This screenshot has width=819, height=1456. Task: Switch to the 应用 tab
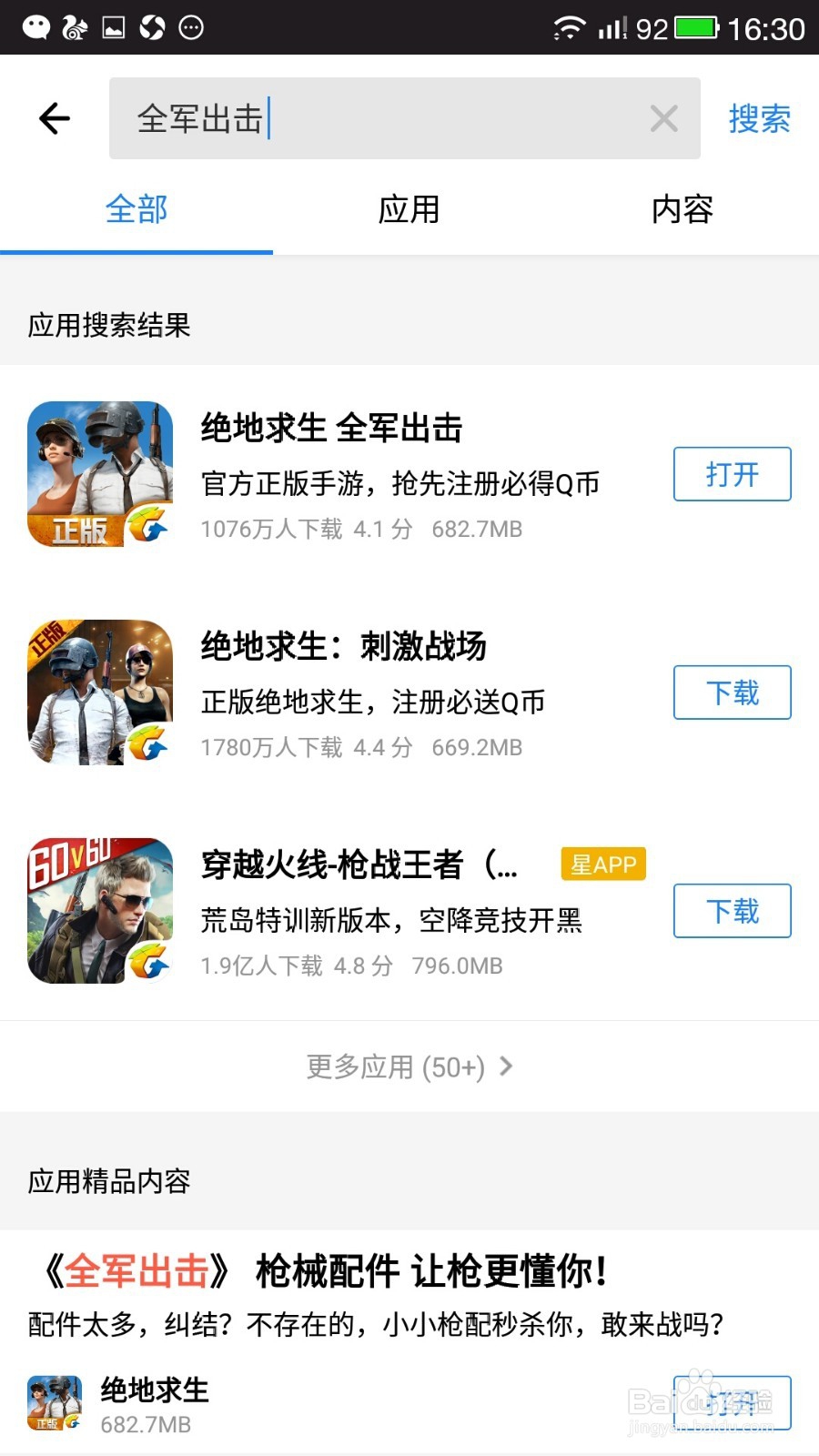(x=409, y=209)
